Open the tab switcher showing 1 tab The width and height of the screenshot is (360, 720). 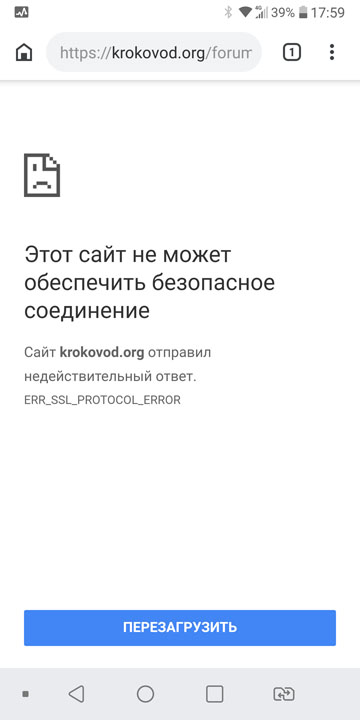[x=292, y=52]
